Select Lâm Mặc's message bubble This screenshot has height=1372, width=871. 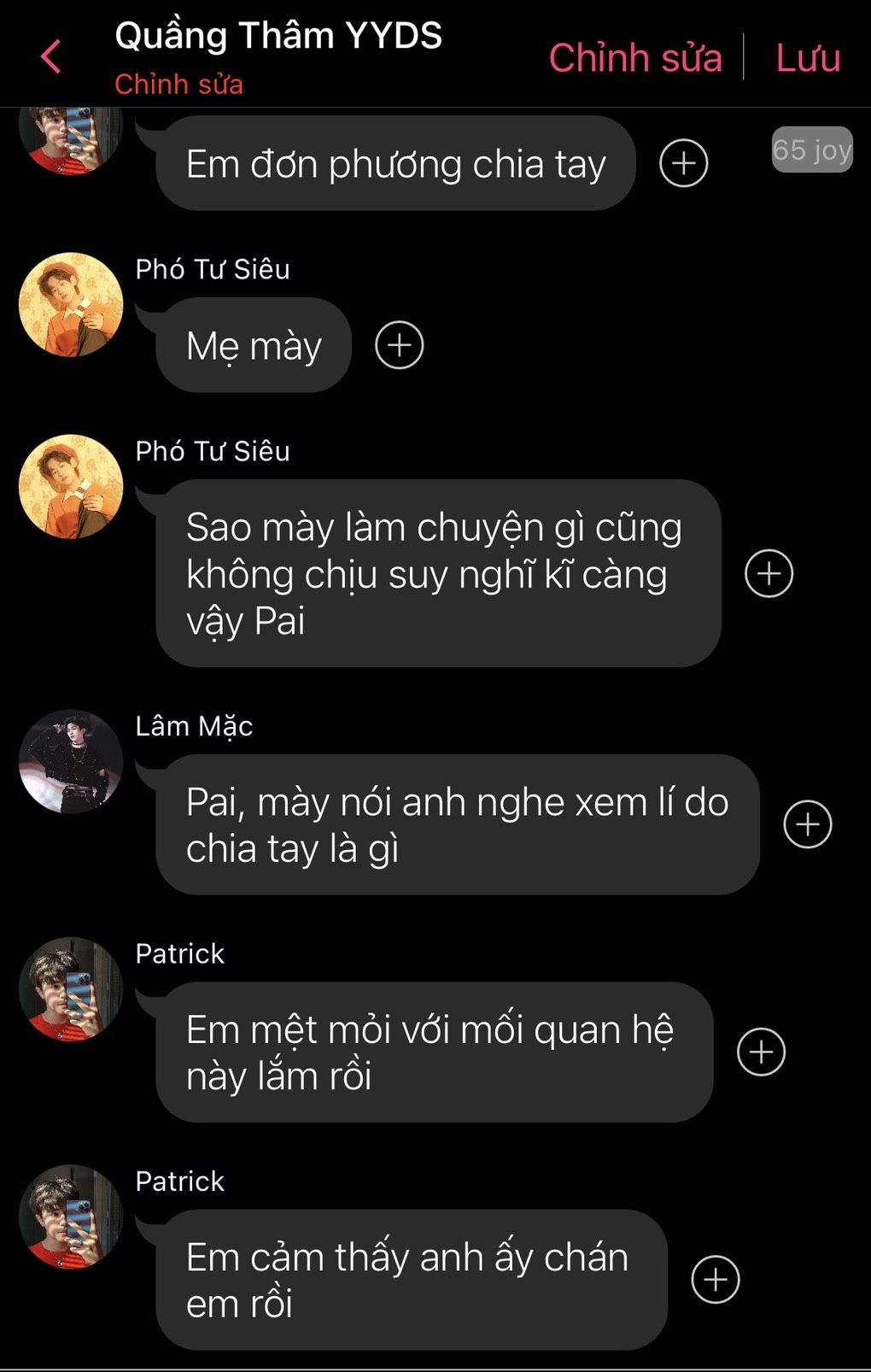(457, 824)
